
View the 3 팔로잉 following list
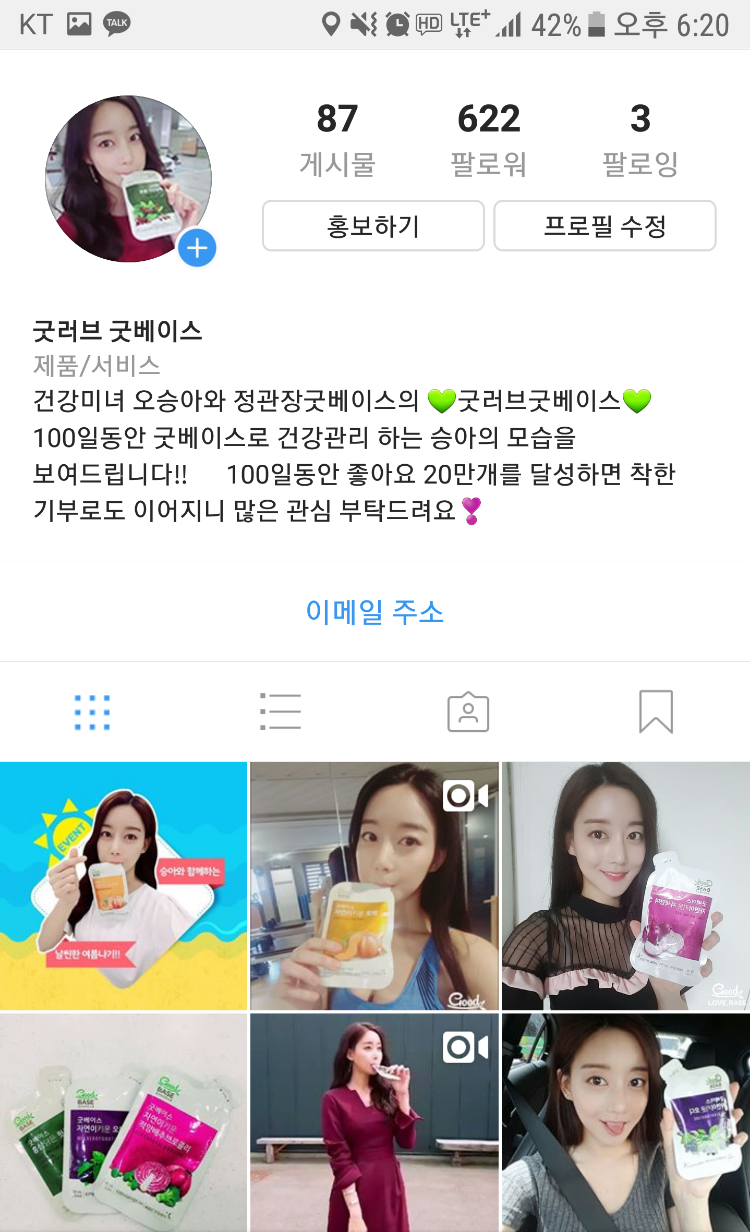640,140
